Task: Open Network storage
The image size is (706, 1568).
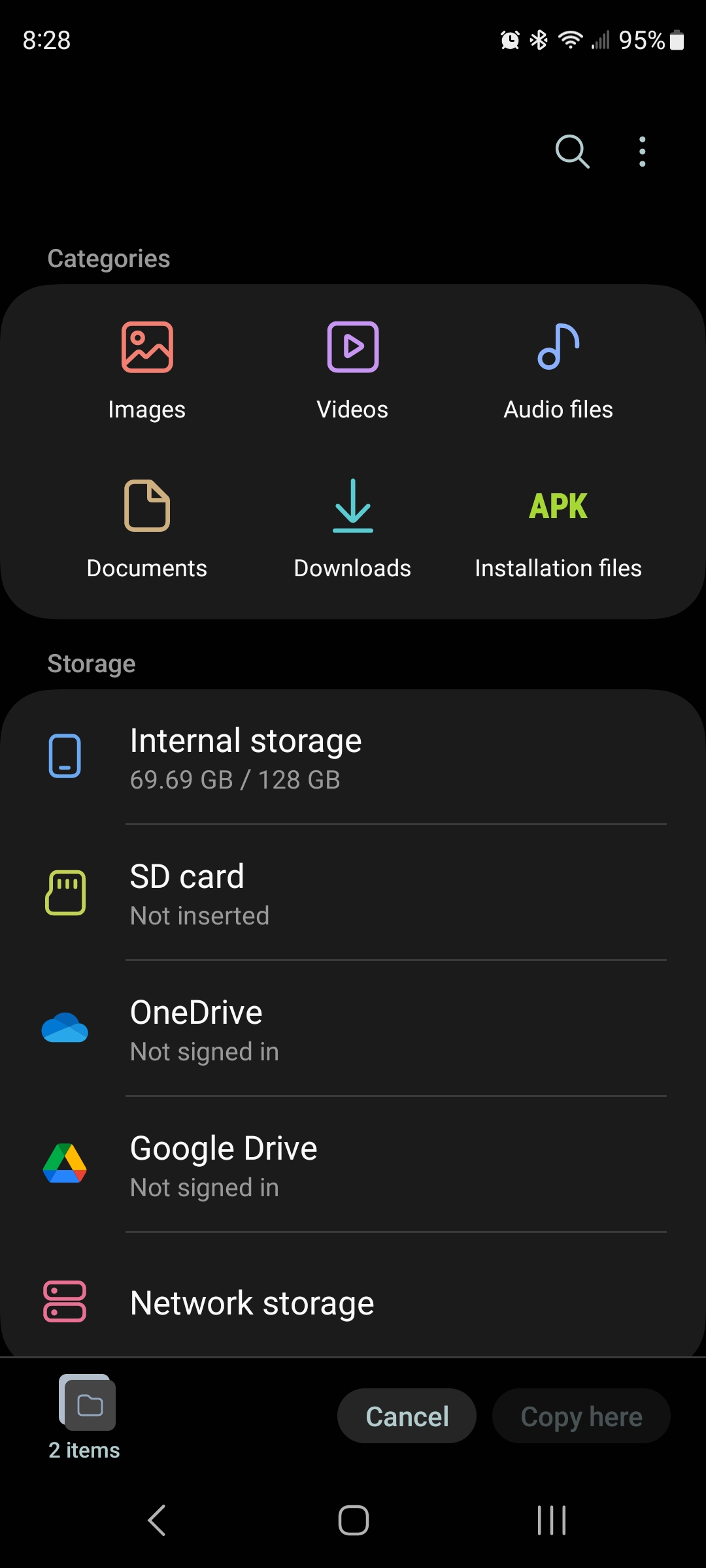Action: coord(353,1301)
